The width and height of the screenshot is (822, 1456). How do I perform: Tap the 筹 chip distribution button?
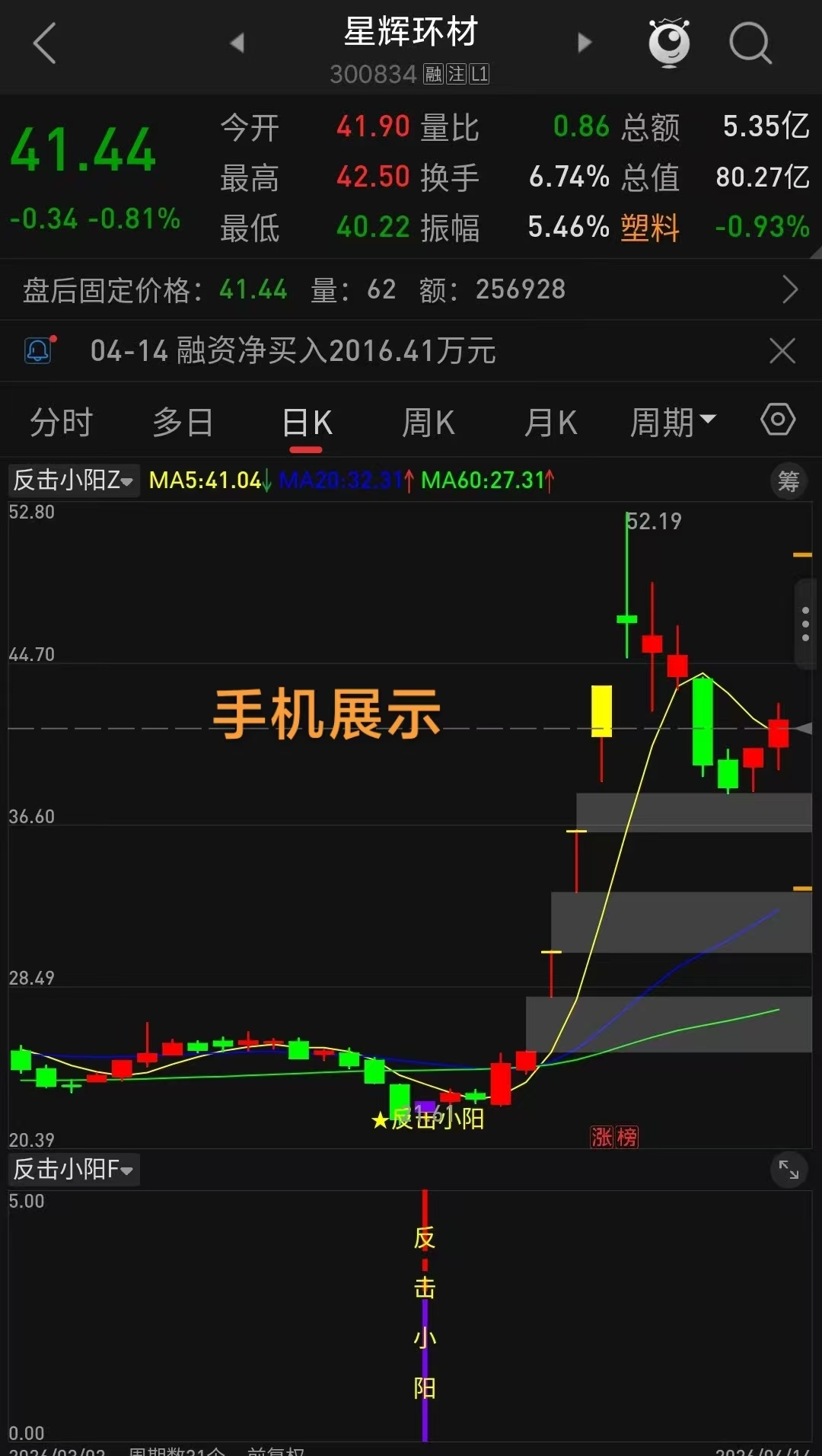click(x=789, y=481)
